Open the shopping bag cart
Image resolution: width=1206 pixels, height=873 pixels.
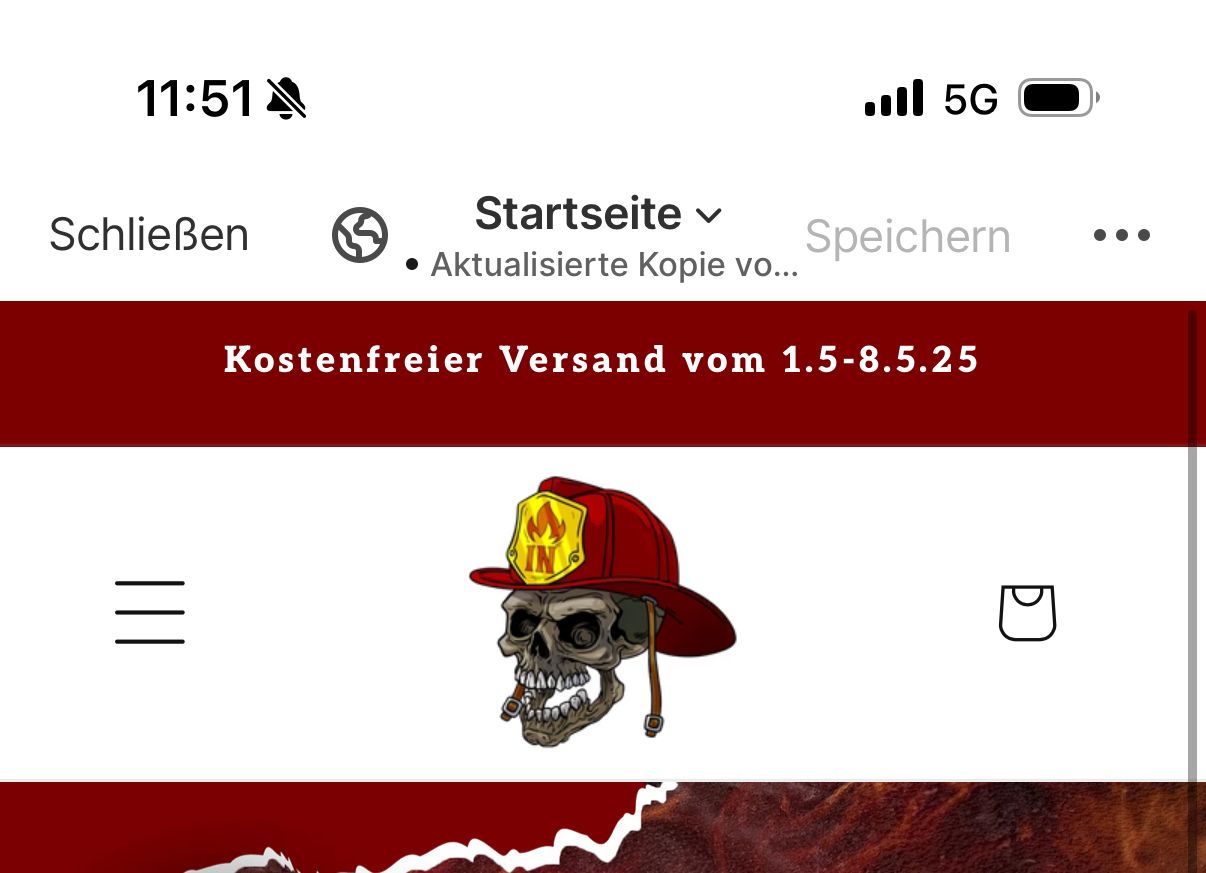(1027, 612)
